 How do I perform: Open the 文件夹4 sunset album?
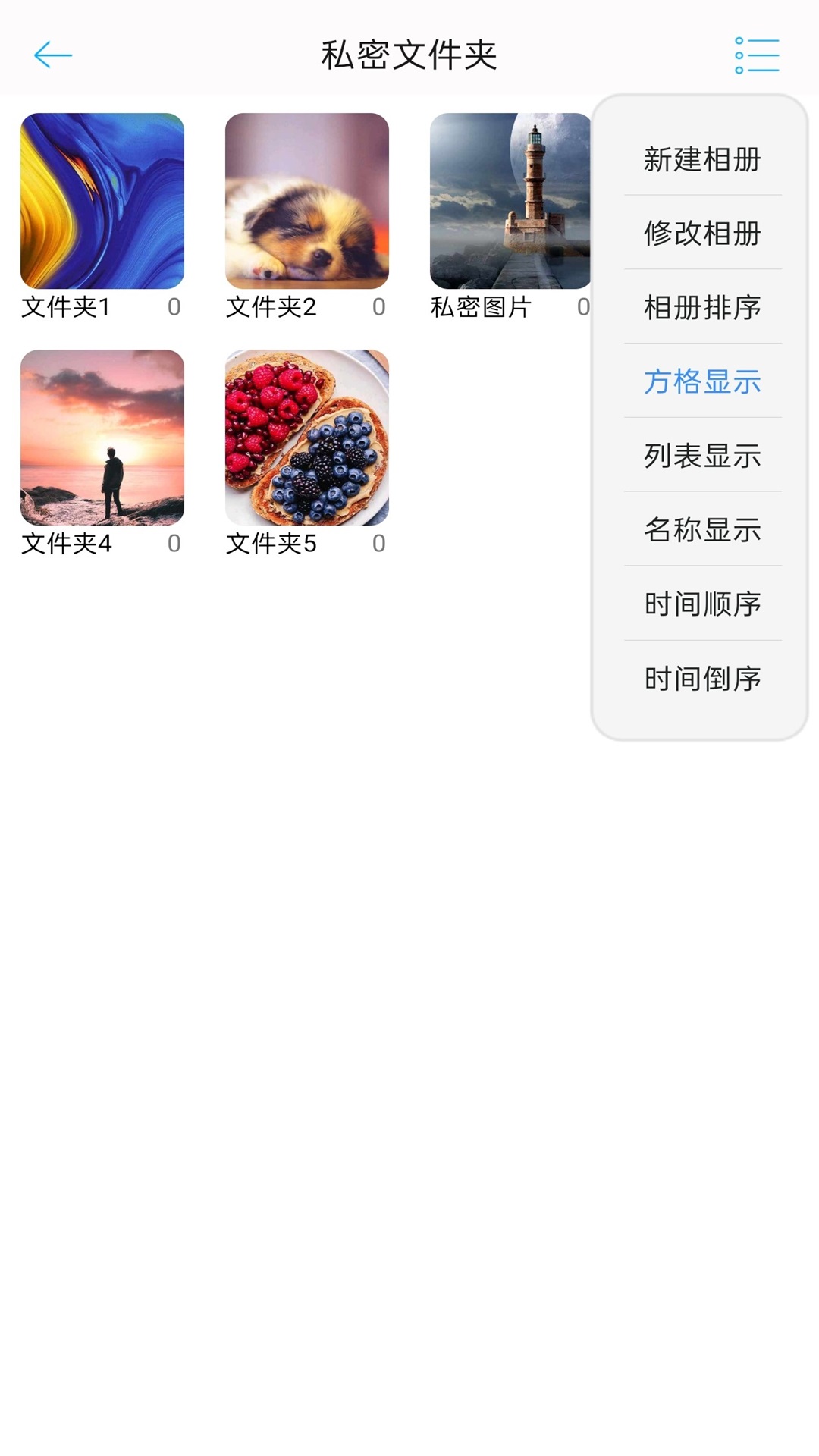coord(102,438)
